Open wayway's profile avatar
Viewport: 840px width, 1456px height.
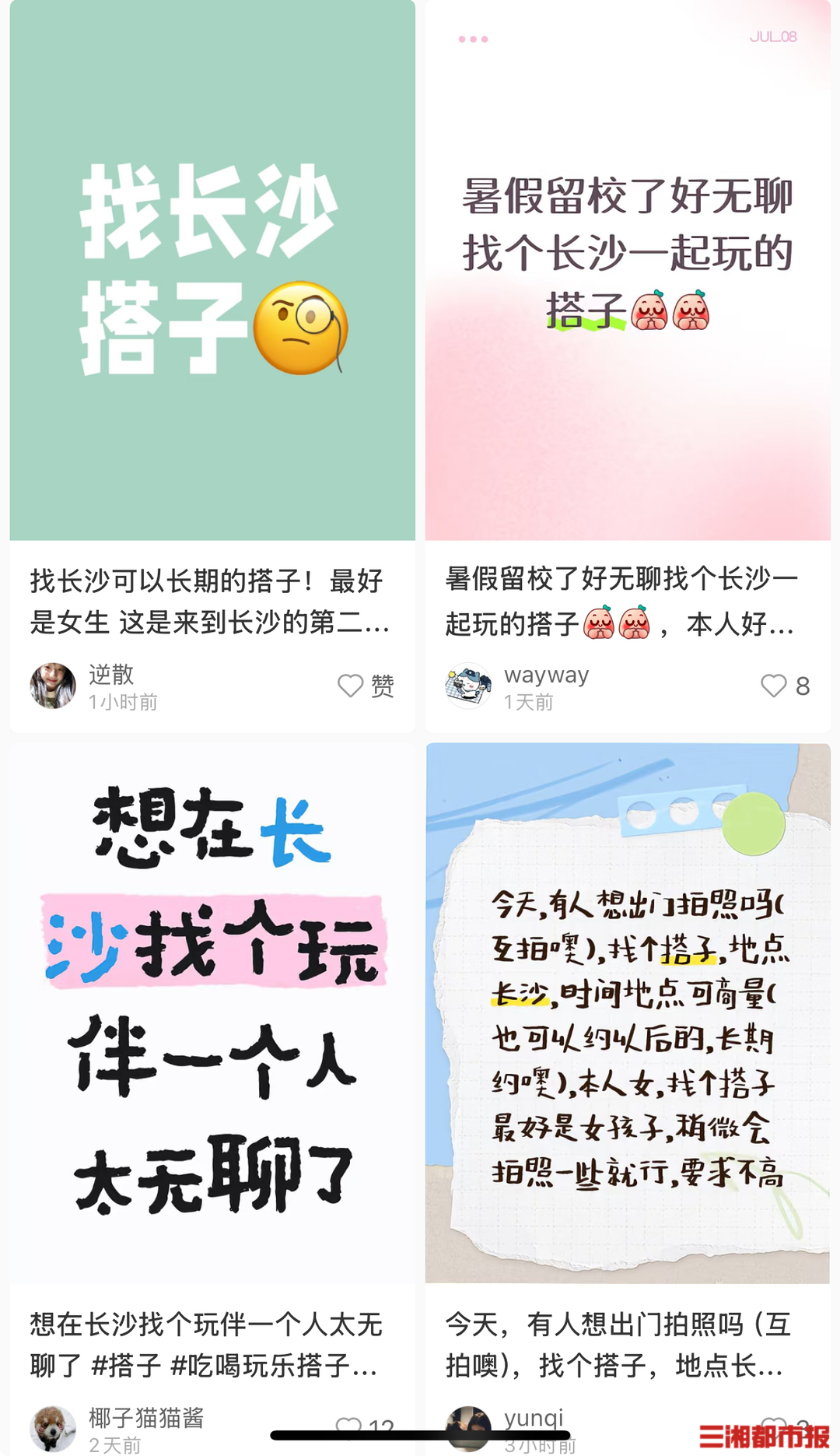click(x=468, y=686)
